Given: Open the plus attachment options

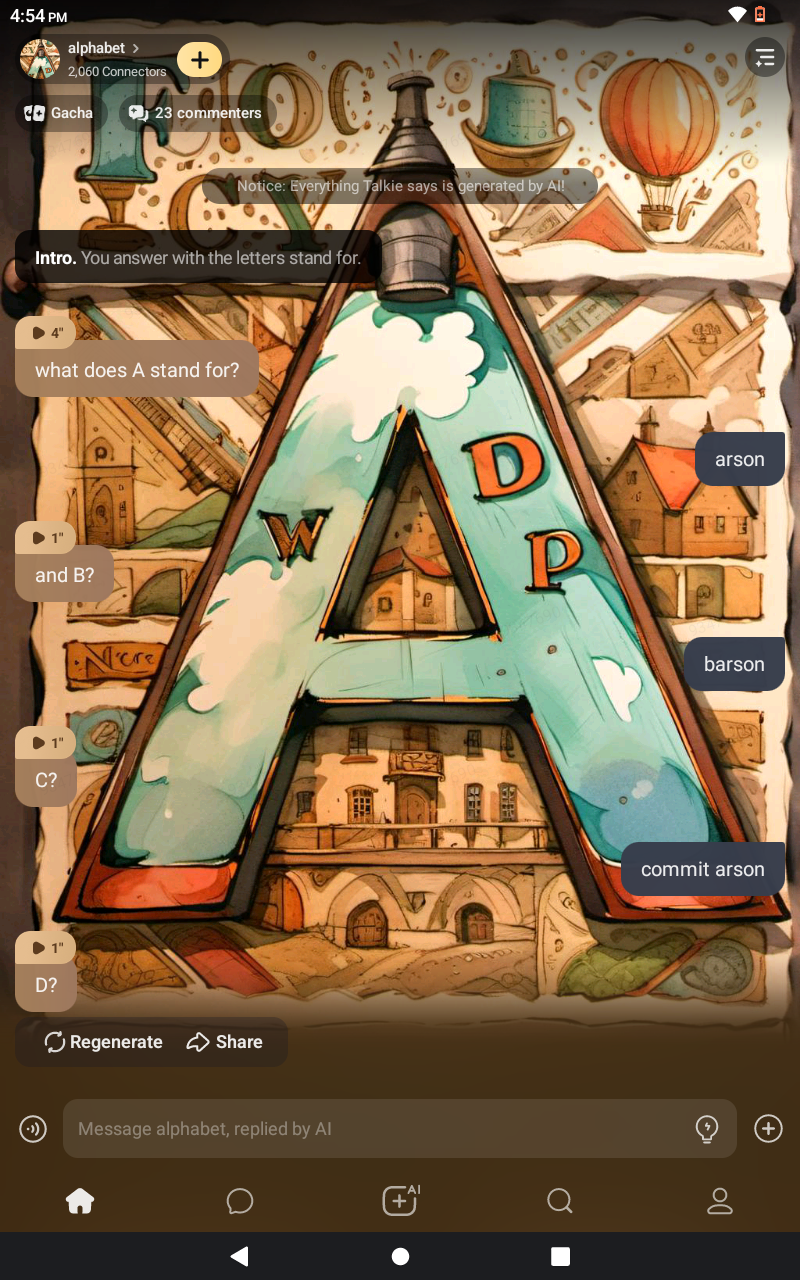Looking at the screenshot, I should click(768, 1129).
